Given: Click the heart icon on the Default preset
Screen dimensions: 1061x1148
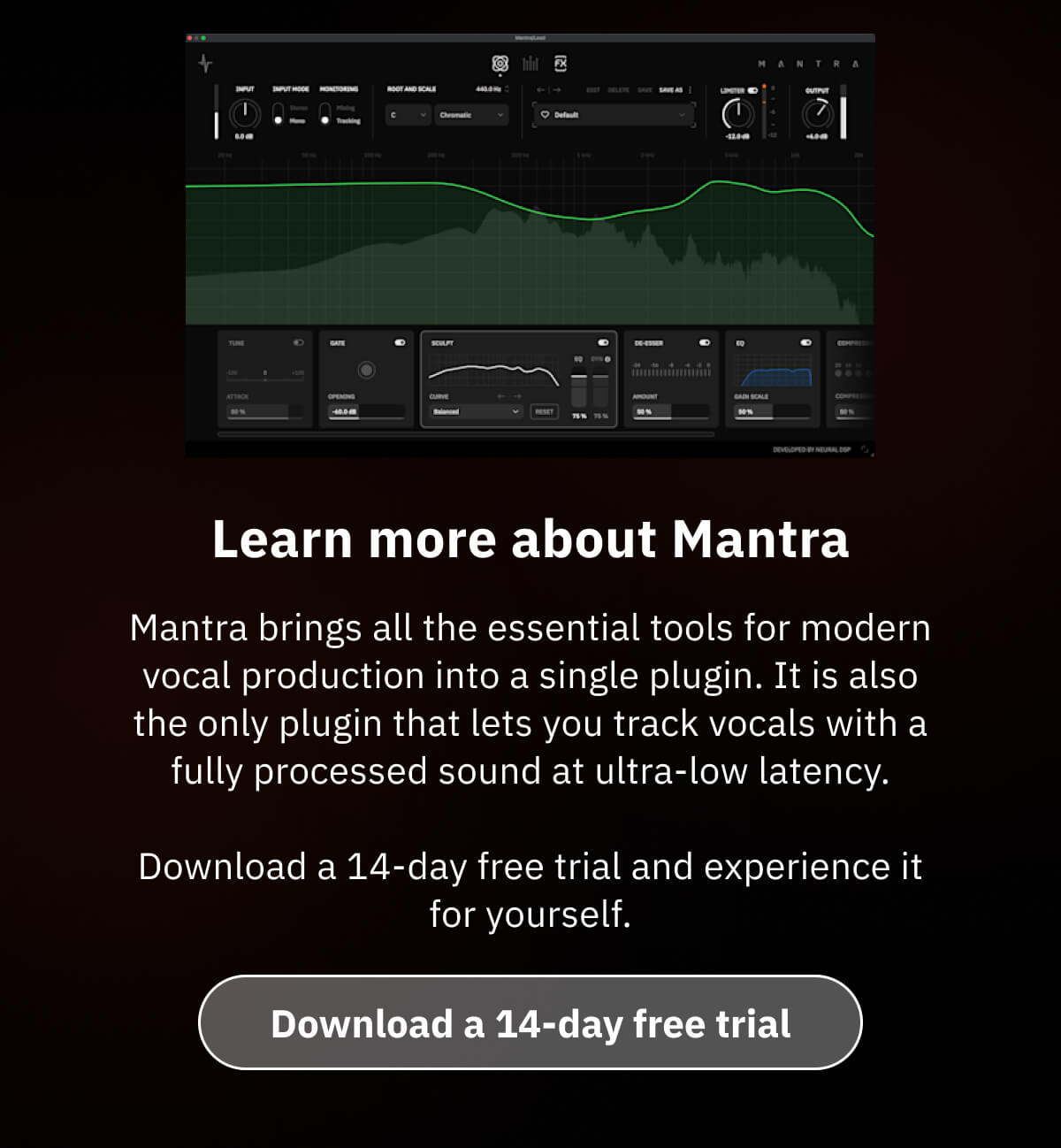Looking at the screenshot, I should (545, 114).
